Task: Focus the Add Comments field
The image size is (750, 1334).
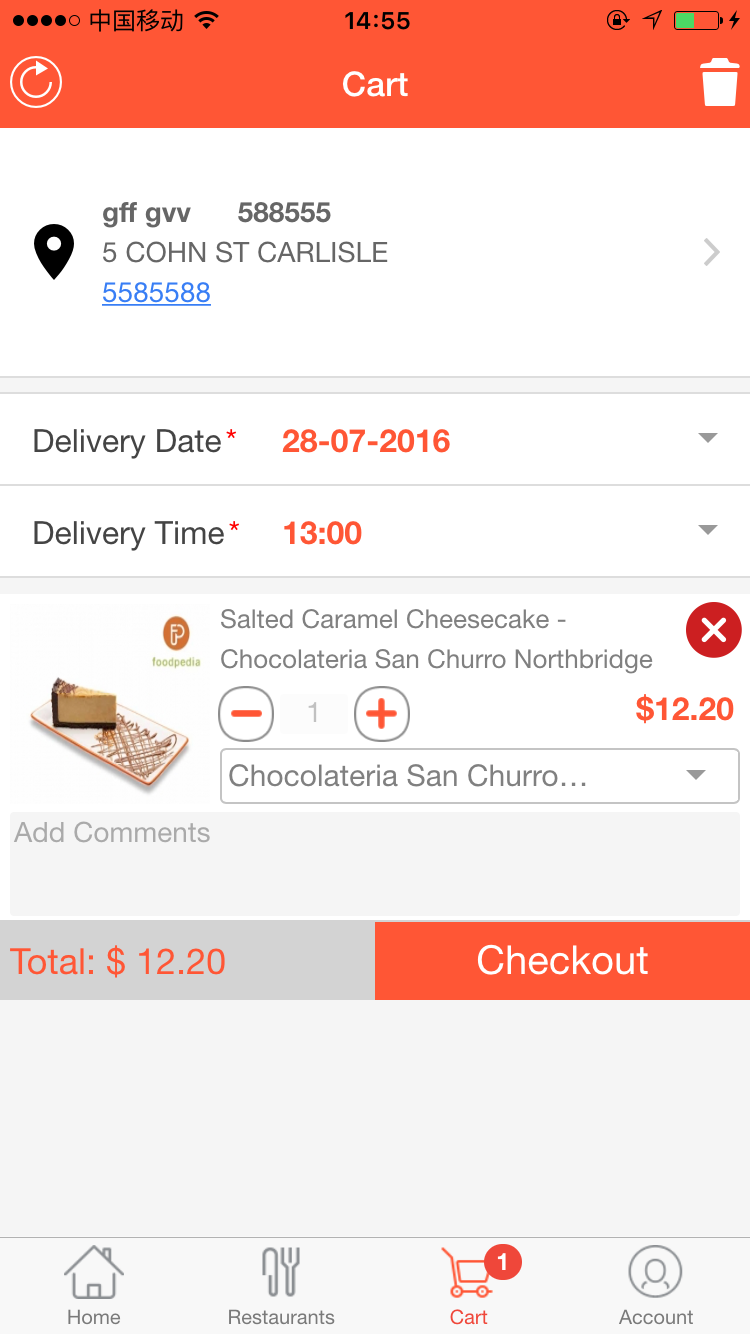Action: click(375, 862)
